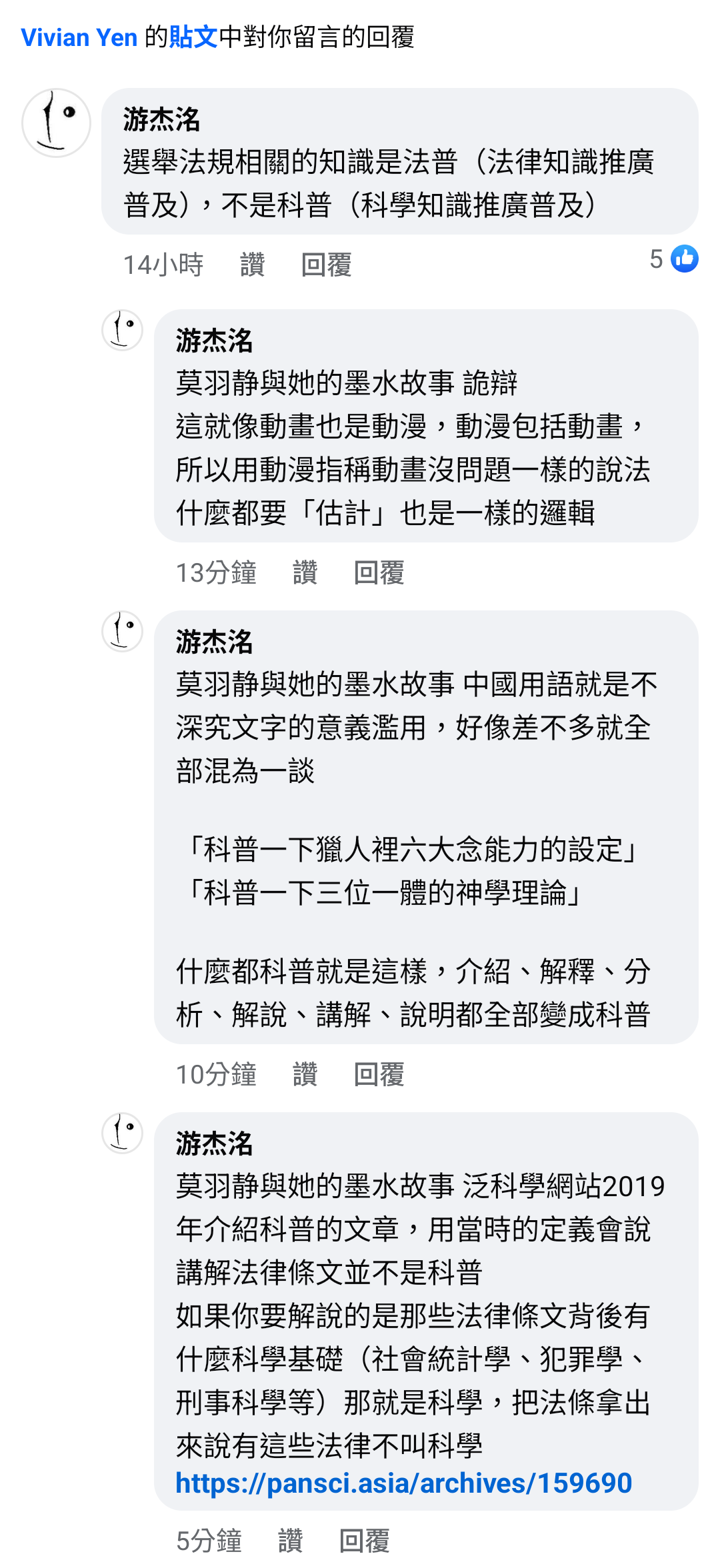Reply to the 13分鐘 comment
The height and width of the screenshot is (1568, 720).
[x=379, y=572]
